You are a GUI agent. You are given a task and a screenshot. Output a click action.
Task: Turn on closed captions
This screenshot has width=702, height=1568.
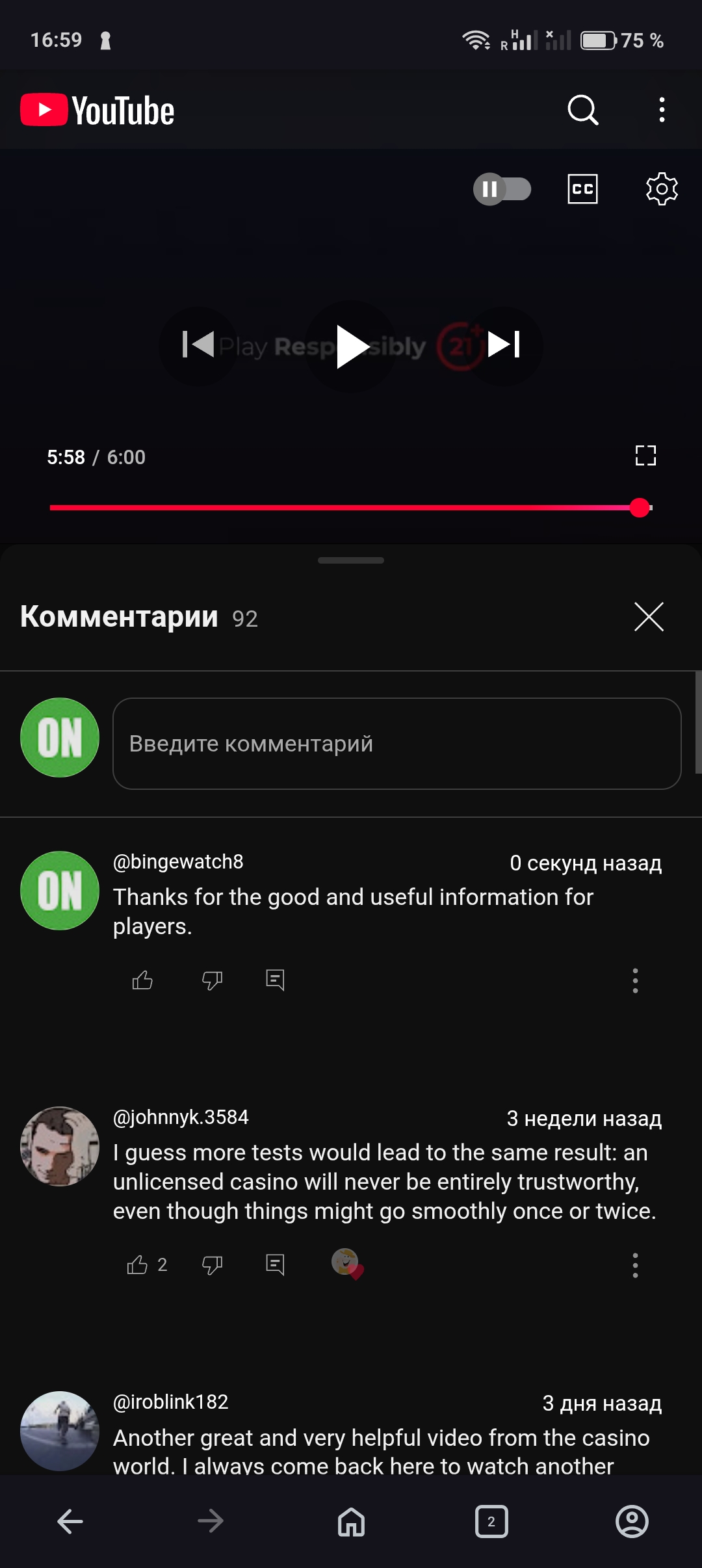tap(582, 189)
